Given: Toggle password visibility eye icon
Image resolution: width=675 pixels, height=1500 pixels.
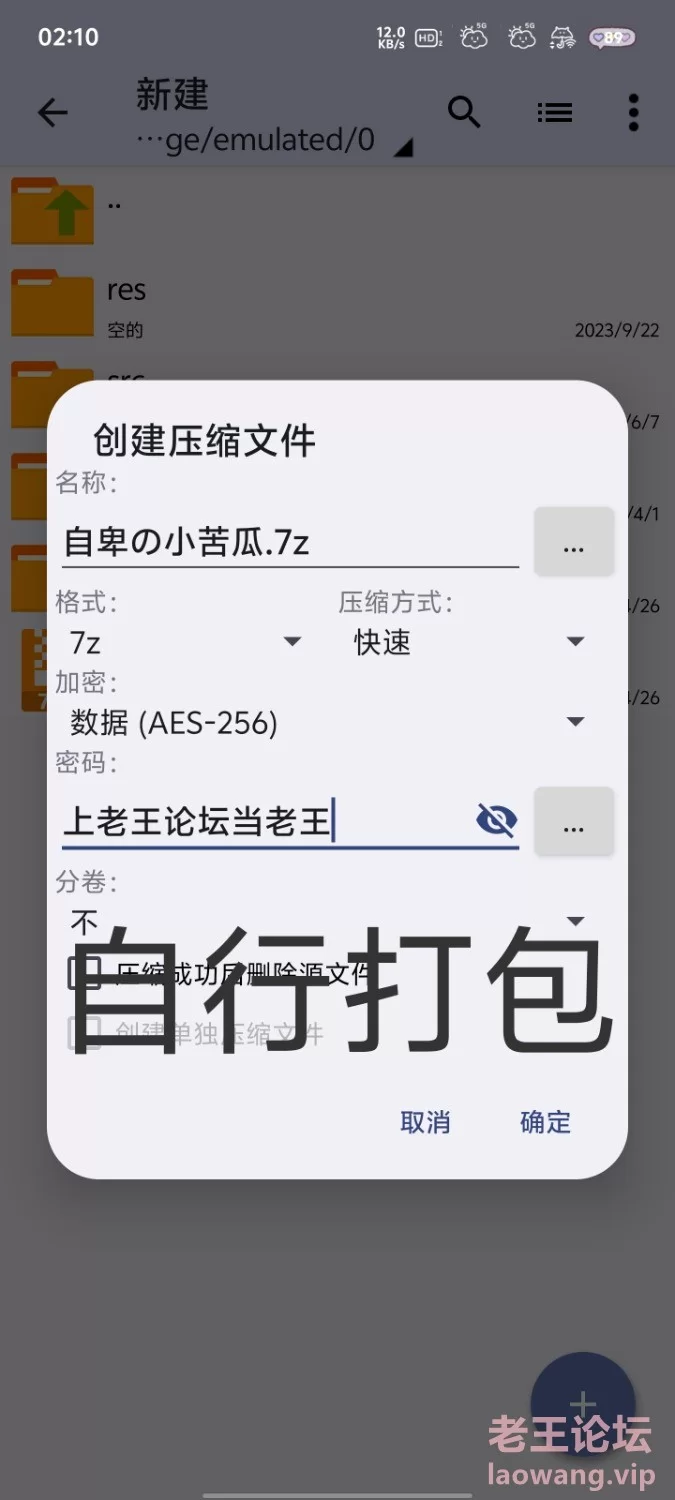Looking at the screenshot, I should tap(496, 821).
